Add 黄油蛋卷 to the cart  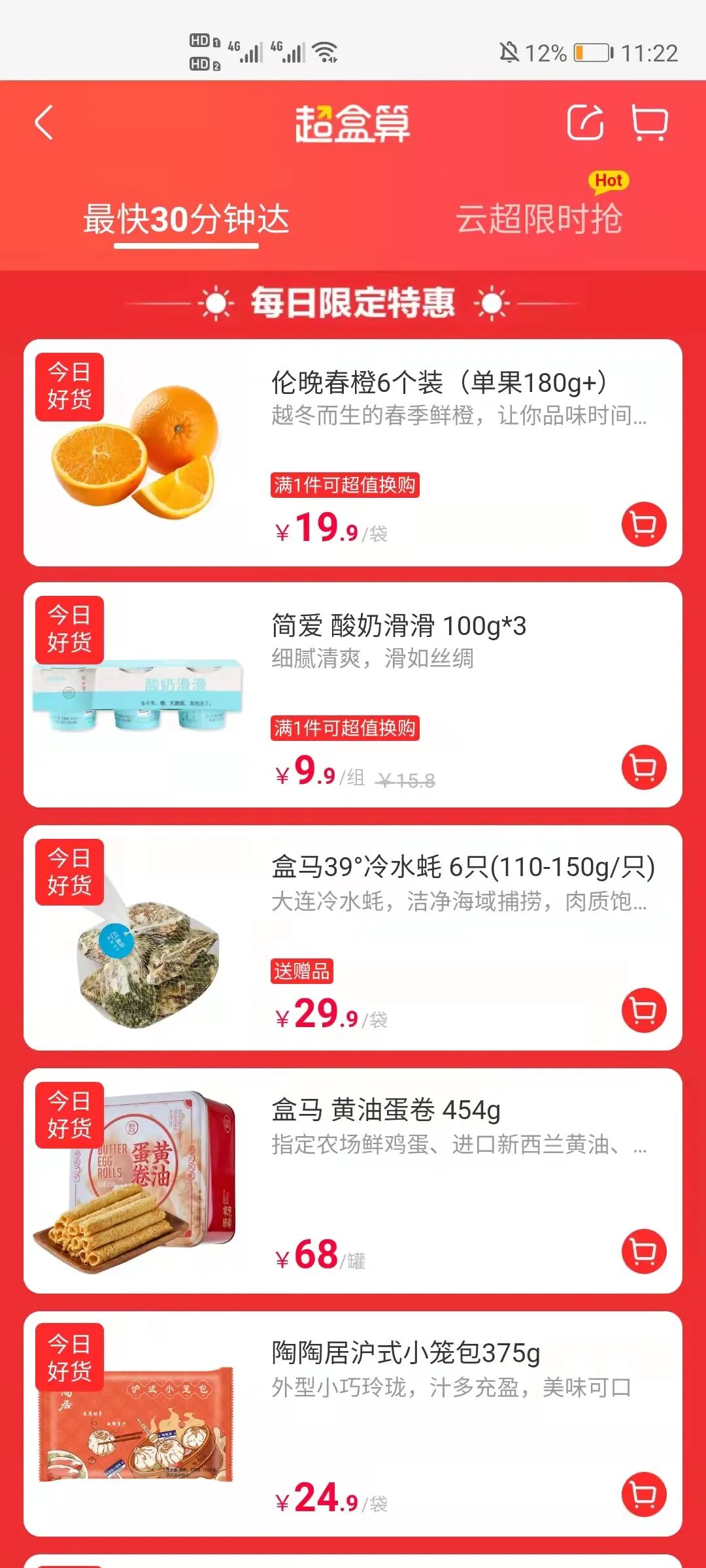coord(644,1252)
